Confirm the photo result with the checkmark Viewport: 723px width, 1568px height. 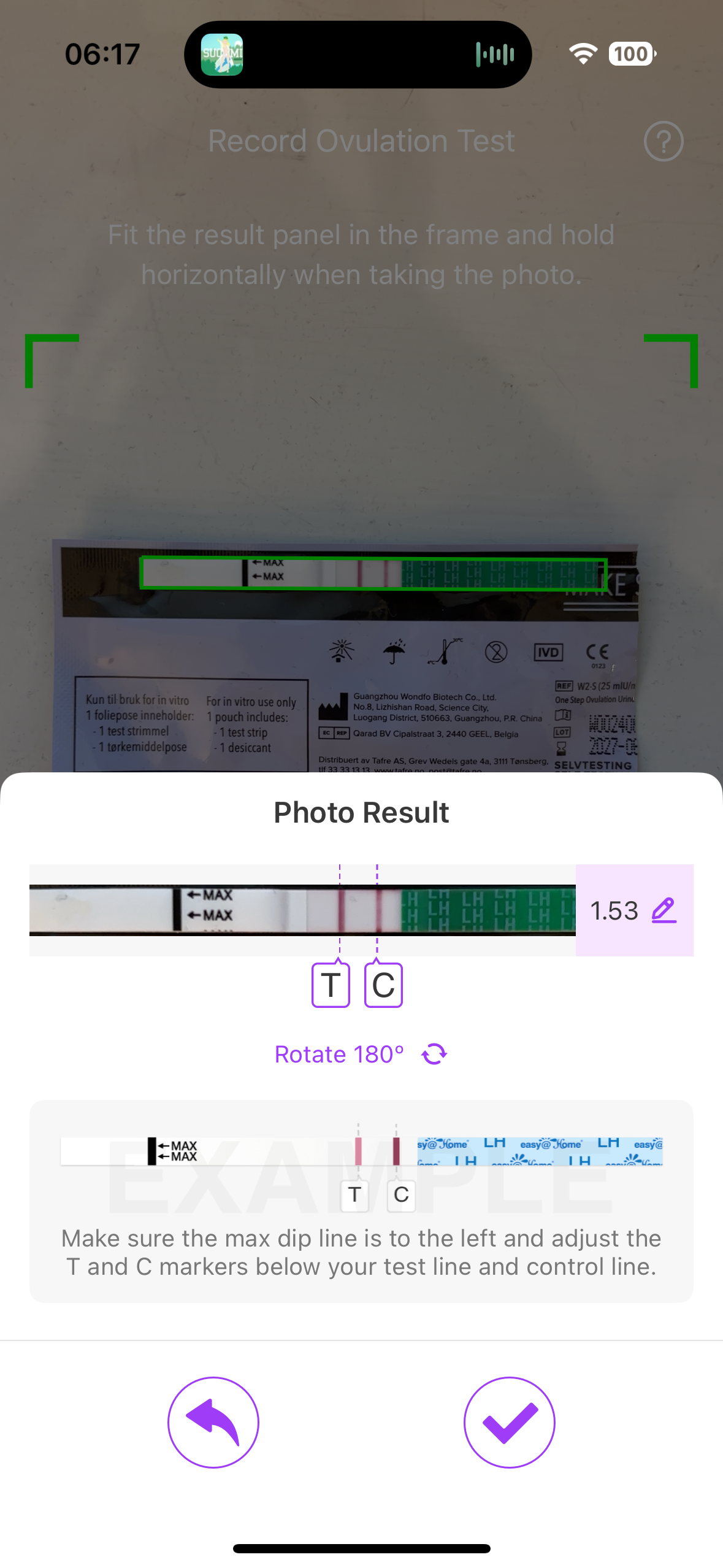point(509,1422)
